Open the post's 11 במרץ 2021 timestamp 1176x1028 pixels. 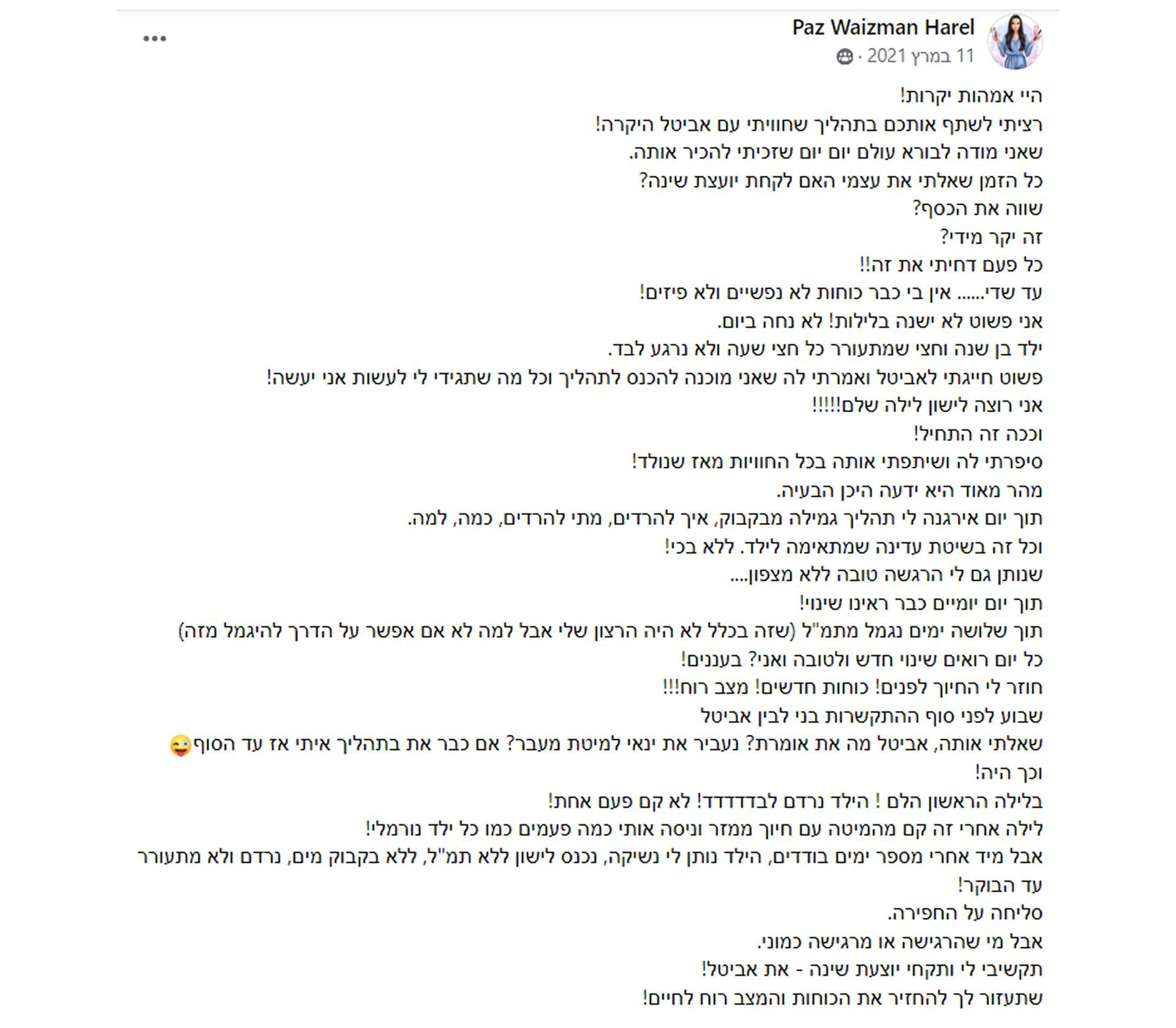[921, 56]
